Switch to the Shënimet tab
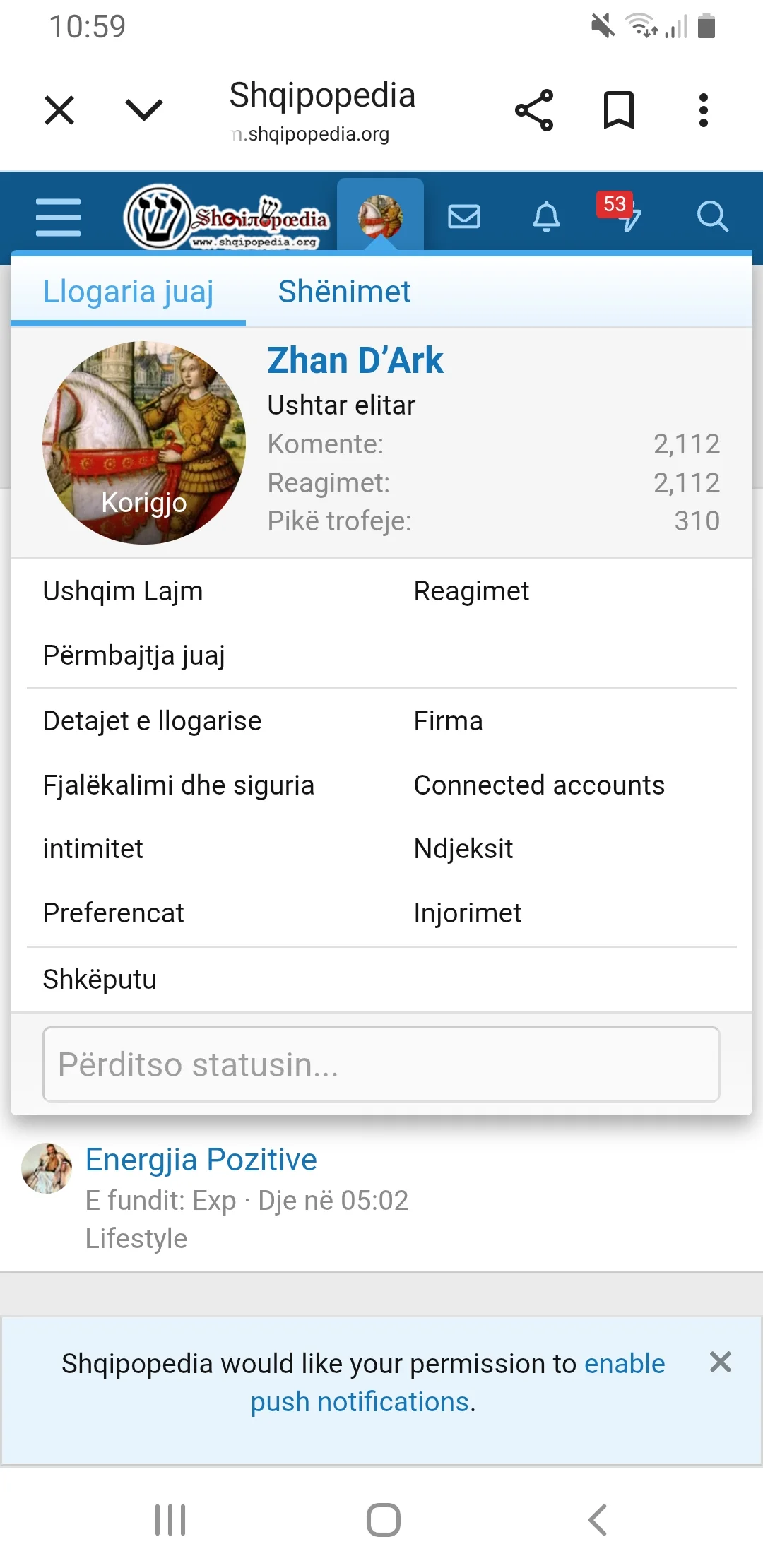763x1568 pixels. coord(345,291)
